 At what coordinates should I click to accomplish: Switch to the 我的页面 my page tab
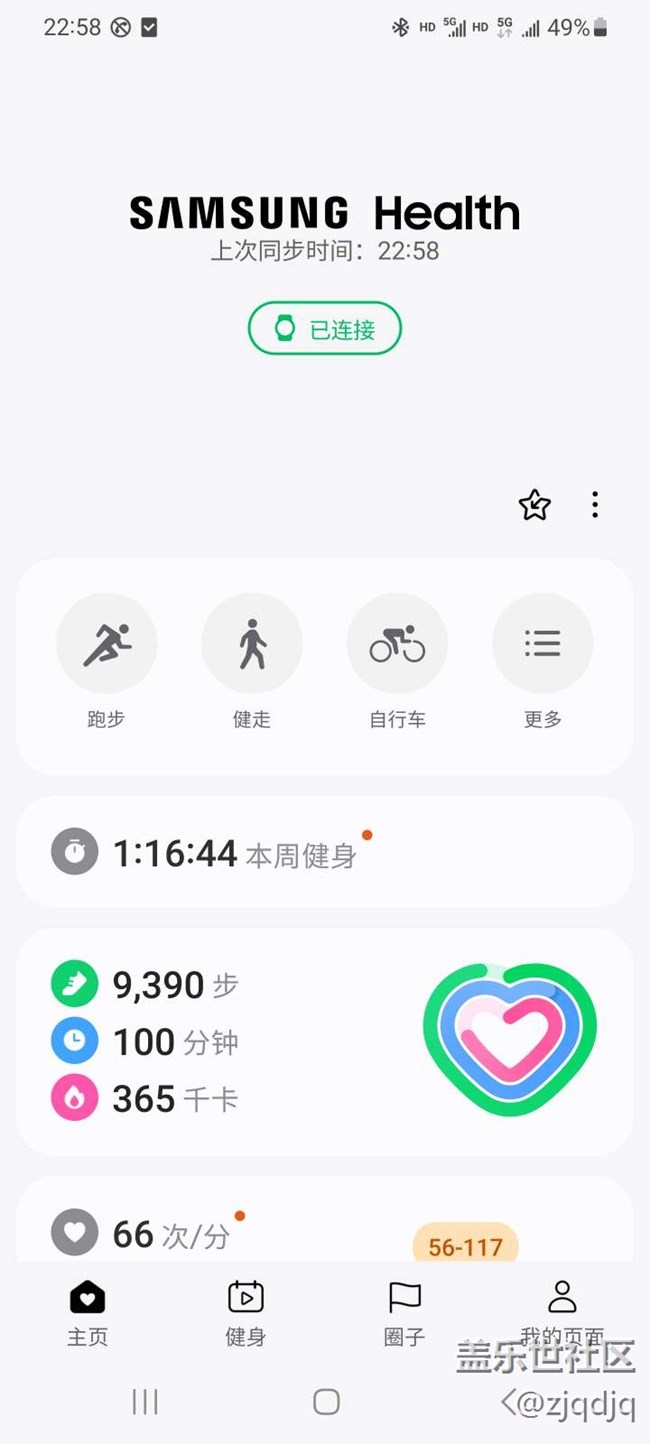coord(562,1311)
